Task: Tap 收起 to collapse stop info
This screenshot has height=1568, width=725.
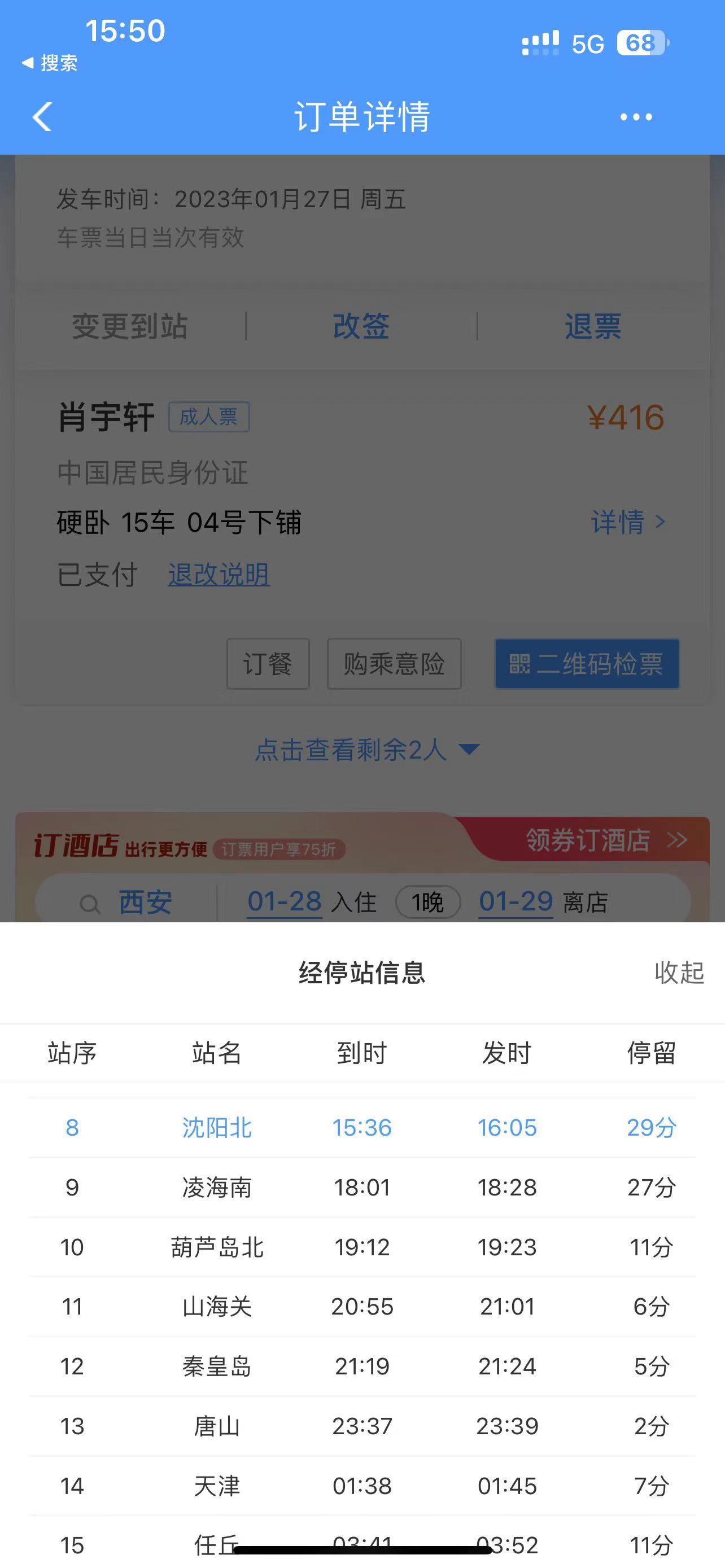Action: (x=679, y=973)
